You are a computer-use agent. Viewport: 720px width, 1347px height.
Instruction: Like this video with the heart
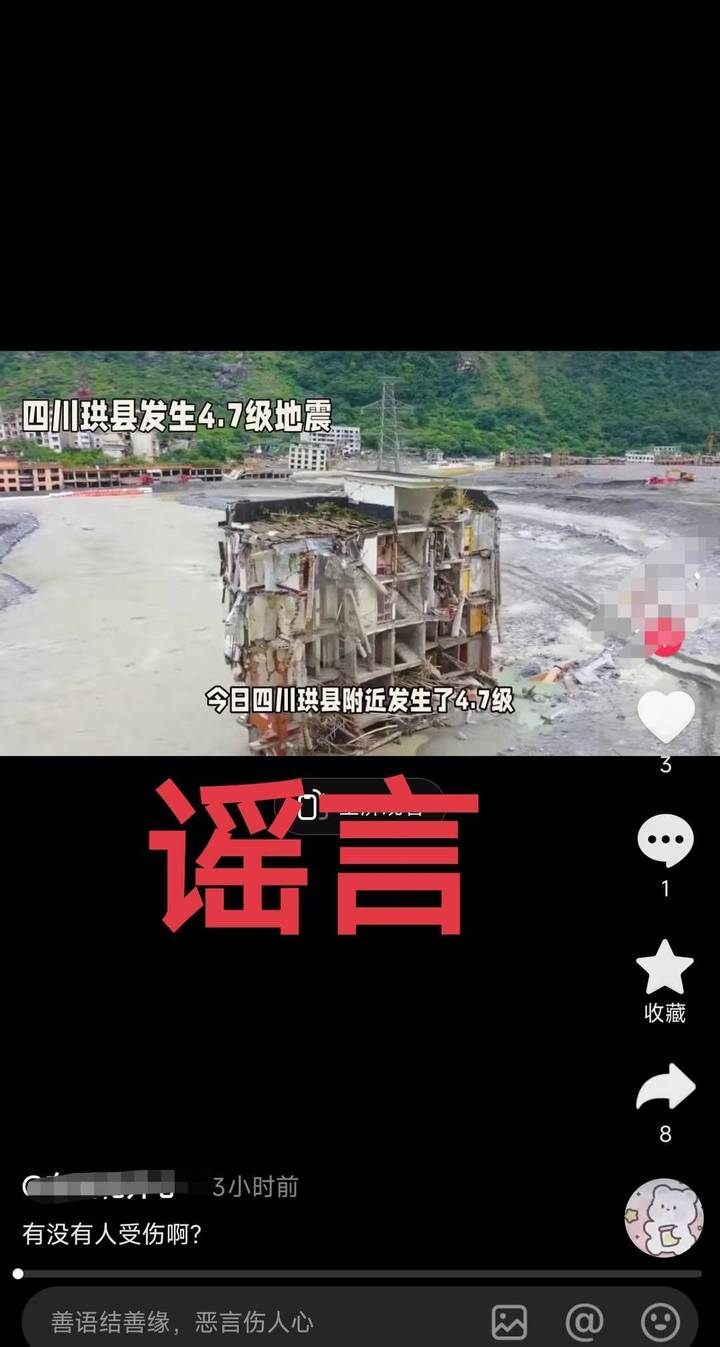click(x=665, y=717)
